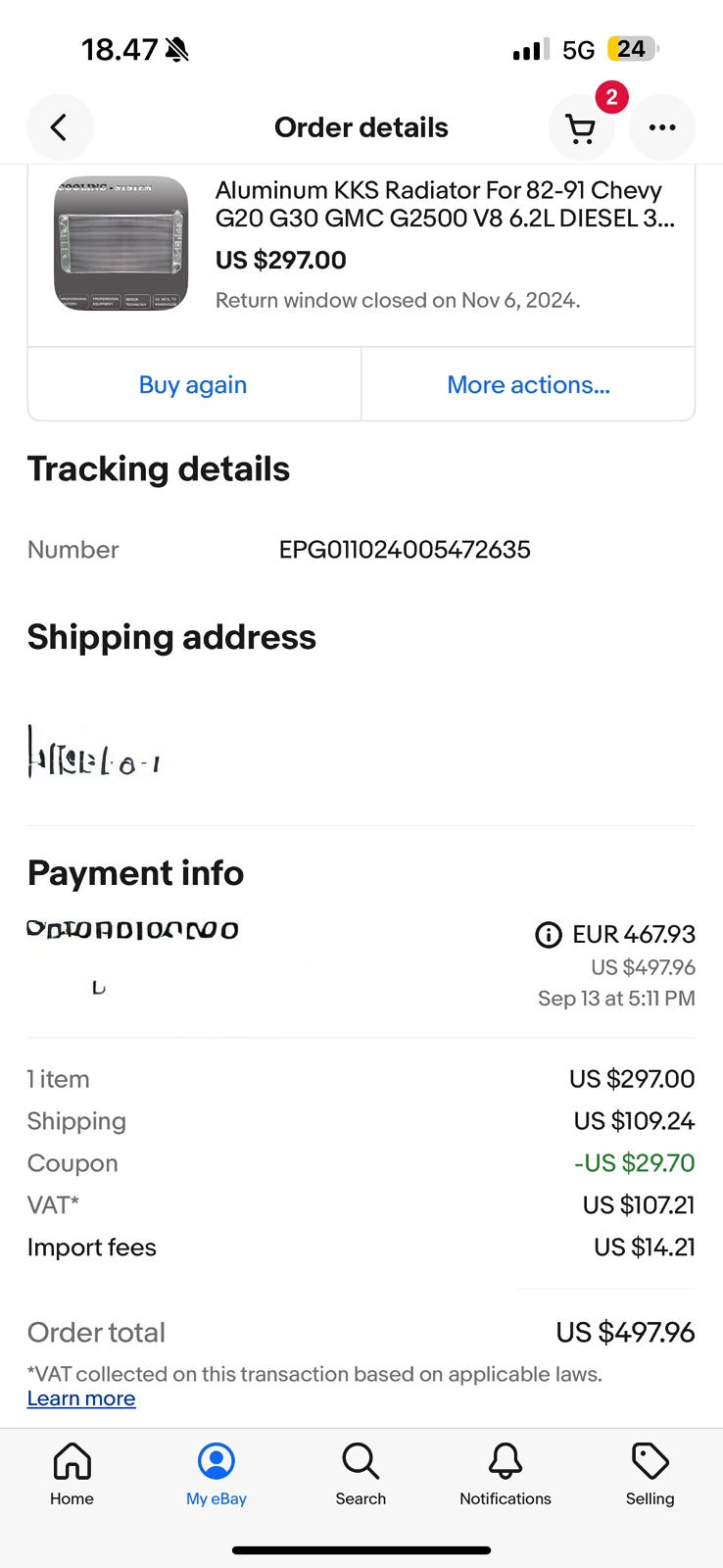Show info for EUR 467.93 payment
Image resolution: width=723 pixels, height=1568 pixels.
(548, 935)
